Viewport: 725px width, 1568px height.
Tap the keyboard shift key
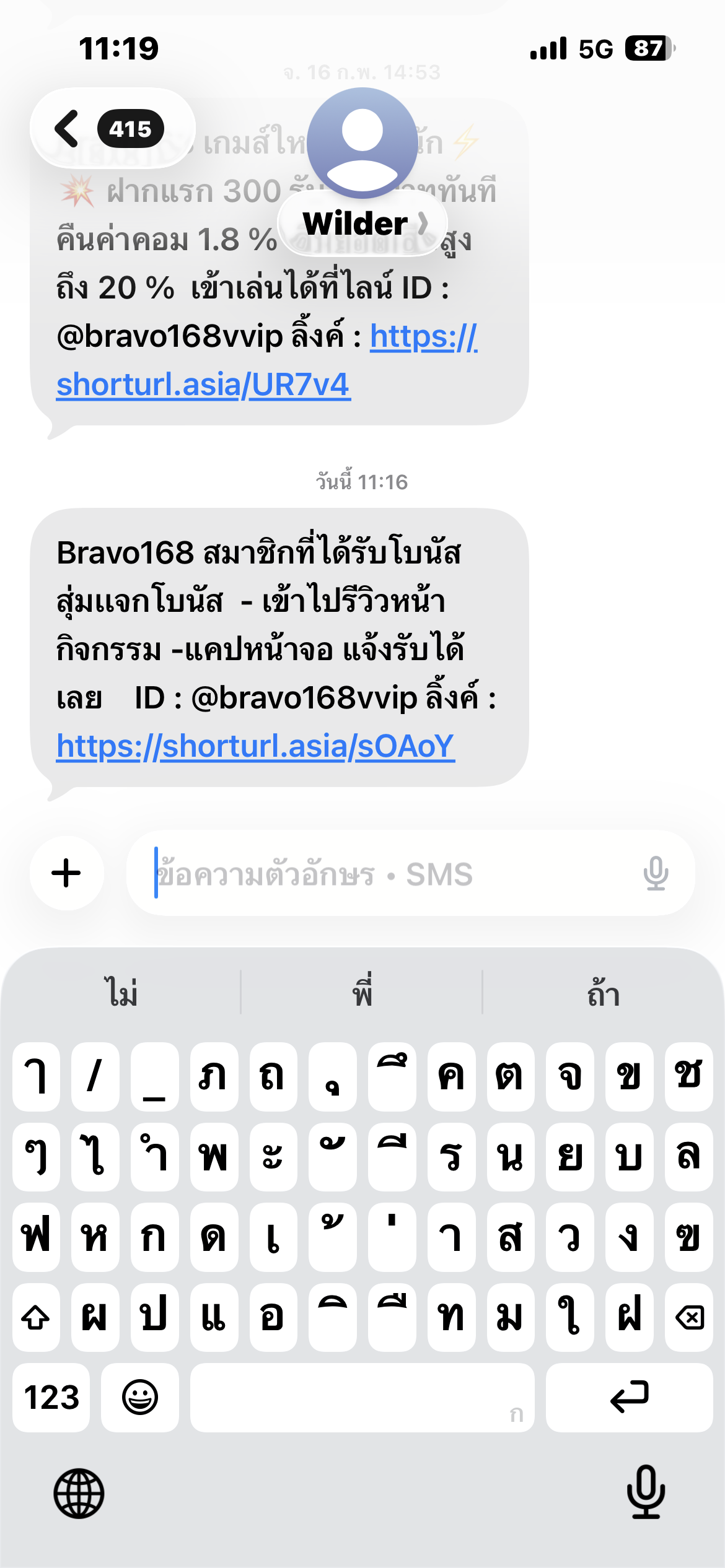click(x=36, y=1317)
